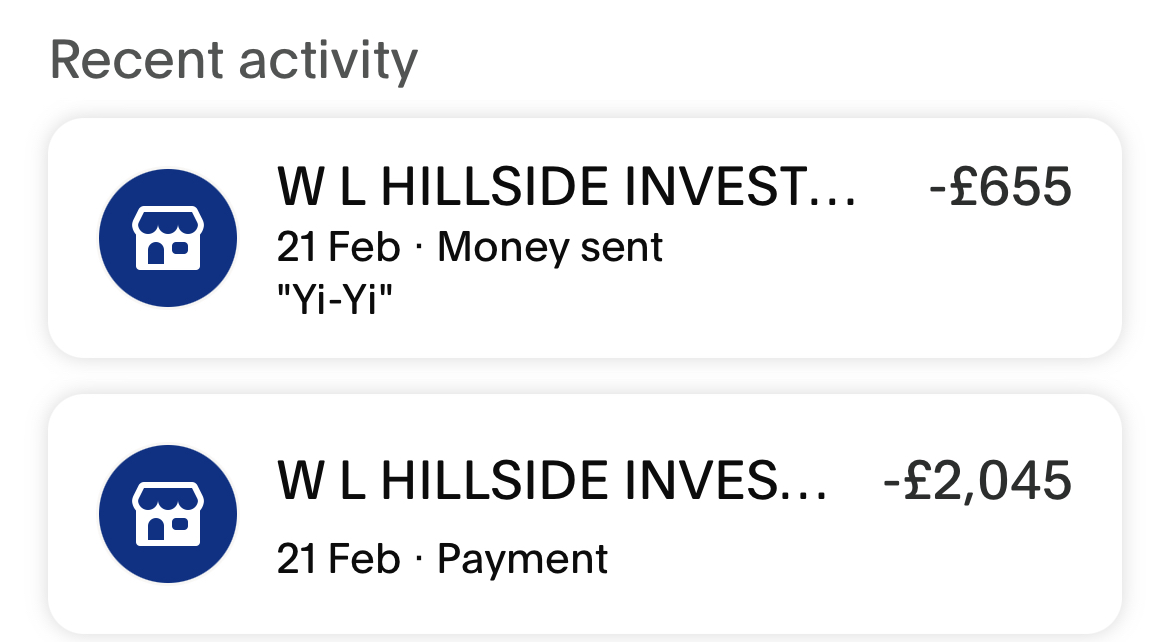The image size is (1170, 642).
Task: Open the £655 Money sent transaction
Action: pos(584,238)
